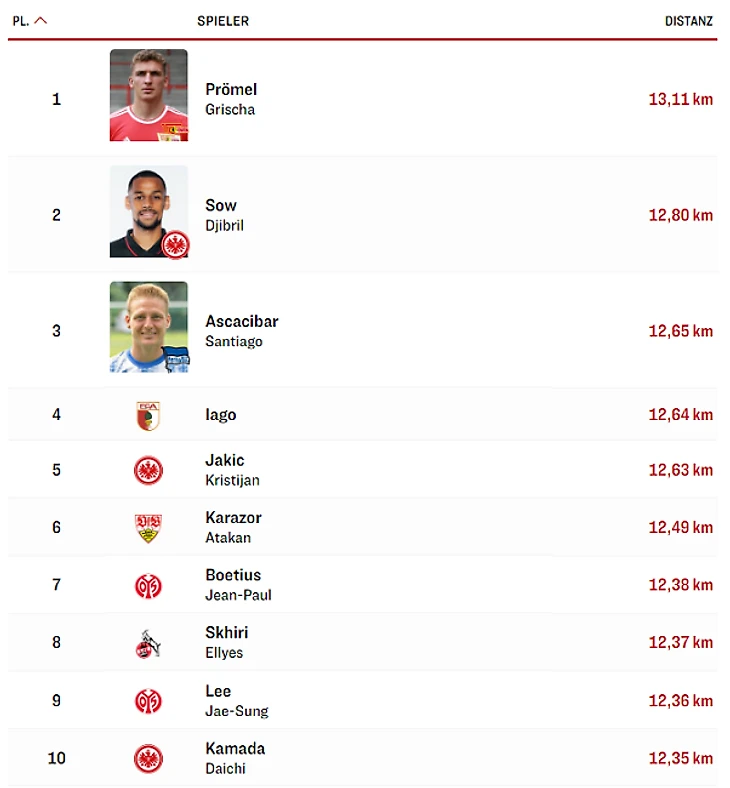Viewport: 730px width, 788px height.
Task: Open Kristijan Jakic's row
Action: pos(232,469)
